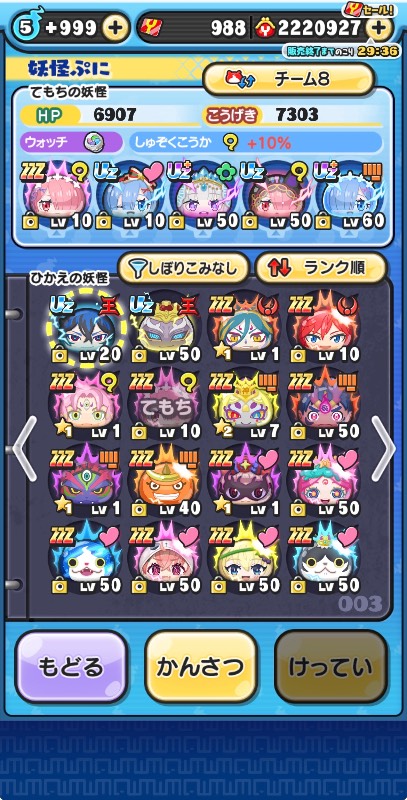Tap plus next to +999 stamina
The image size is (407, 800).
[116, 28]
